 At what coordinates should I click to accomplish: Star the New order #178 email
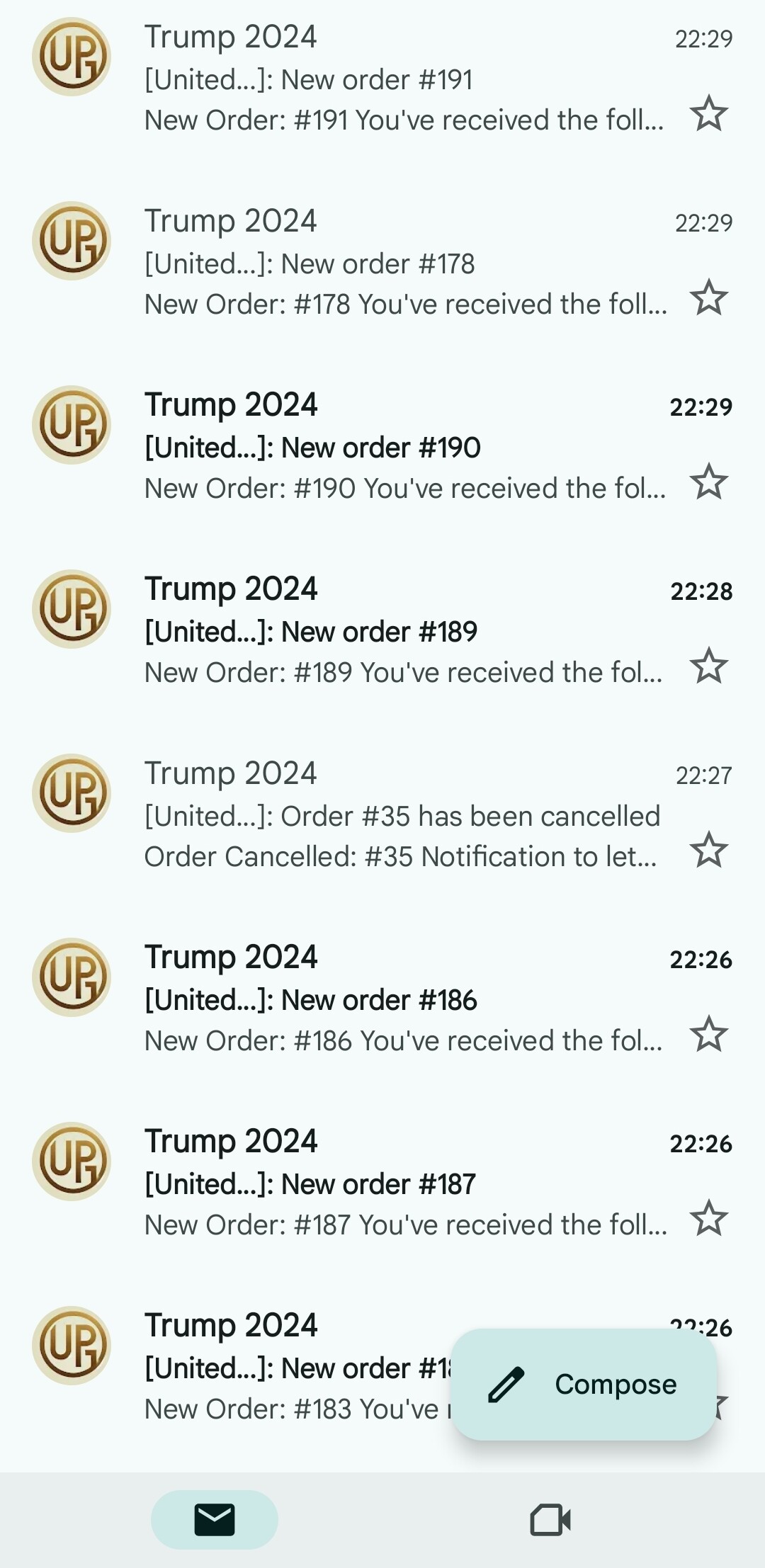708,297
